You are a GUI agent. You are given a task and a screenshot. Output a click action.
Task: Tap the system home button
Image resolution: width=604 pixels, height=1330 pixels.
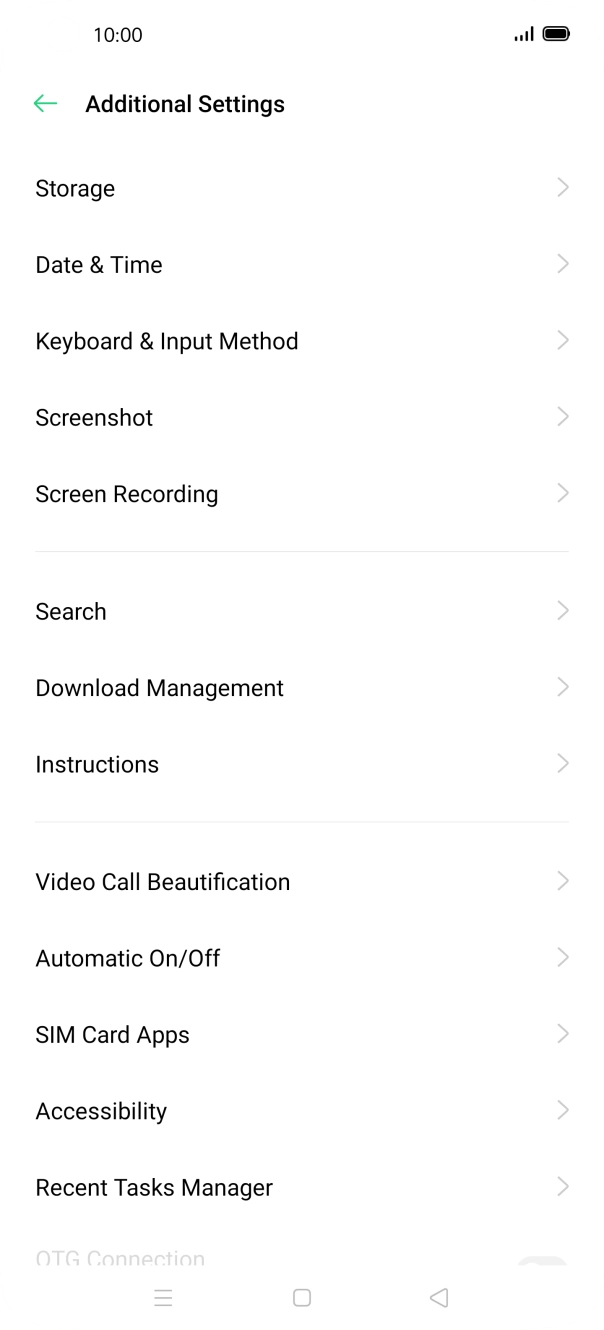(302, 1298)
